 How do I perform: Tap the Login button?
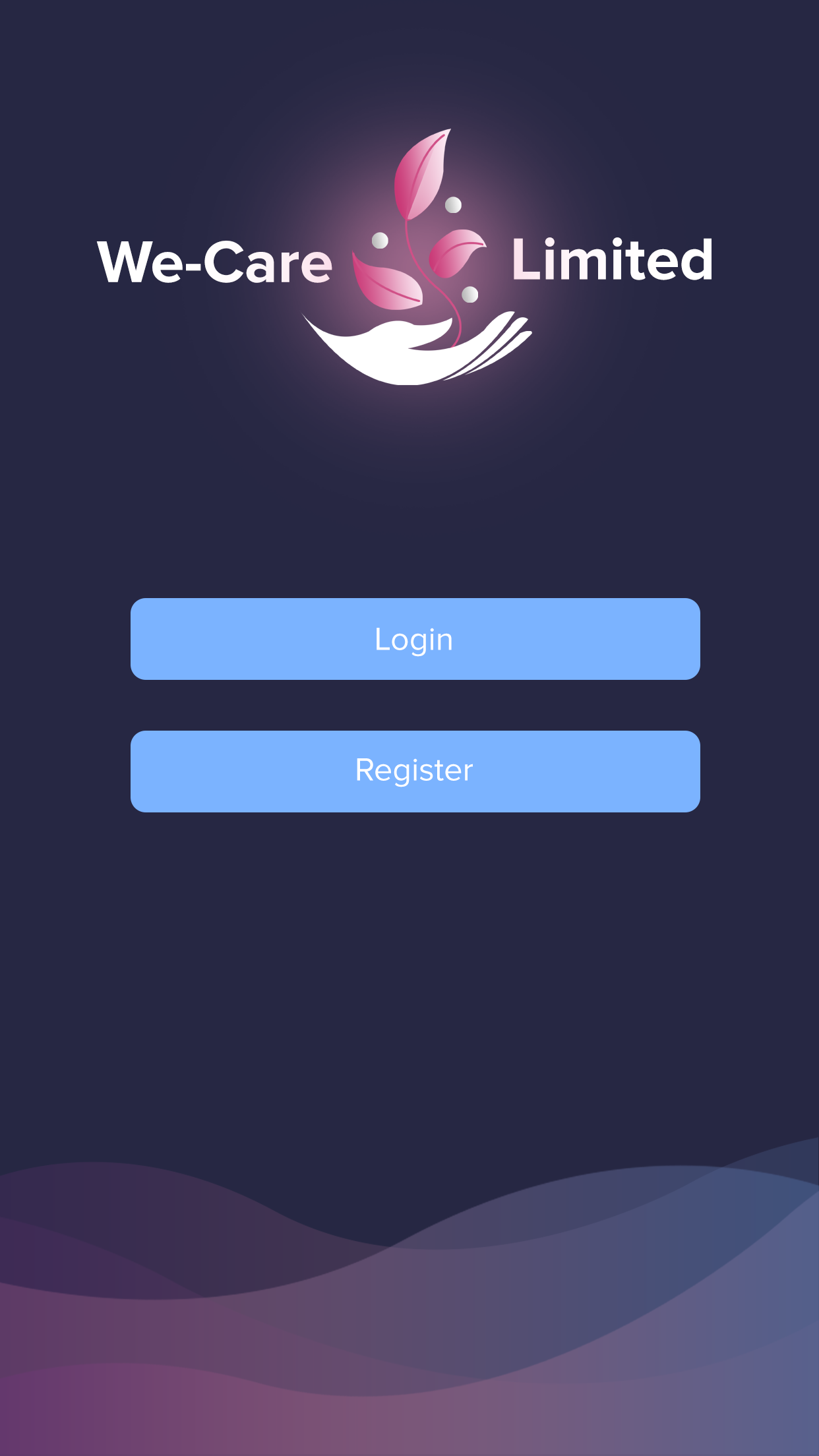(x=415, y=639)
